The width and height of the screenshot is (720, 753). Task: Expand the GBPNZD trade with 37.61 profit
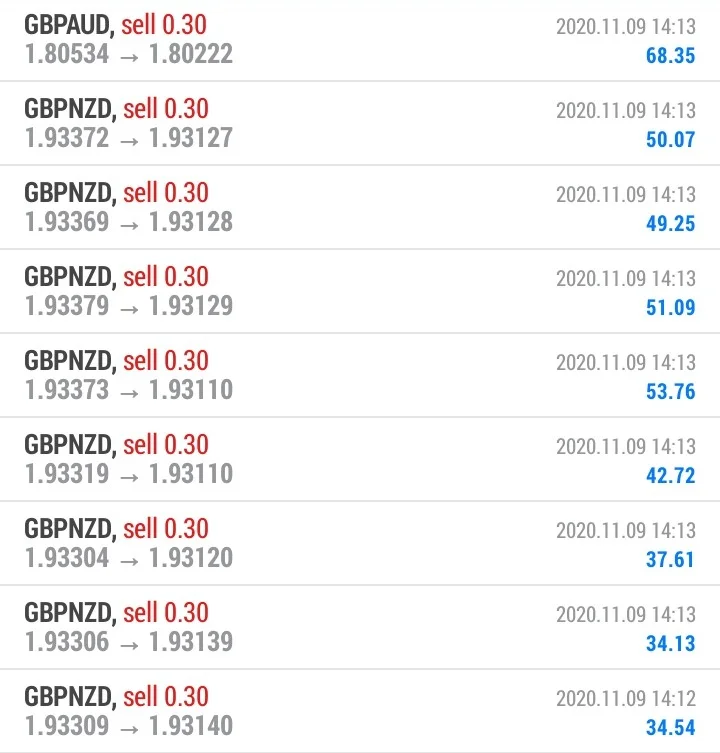pos(360,543)
